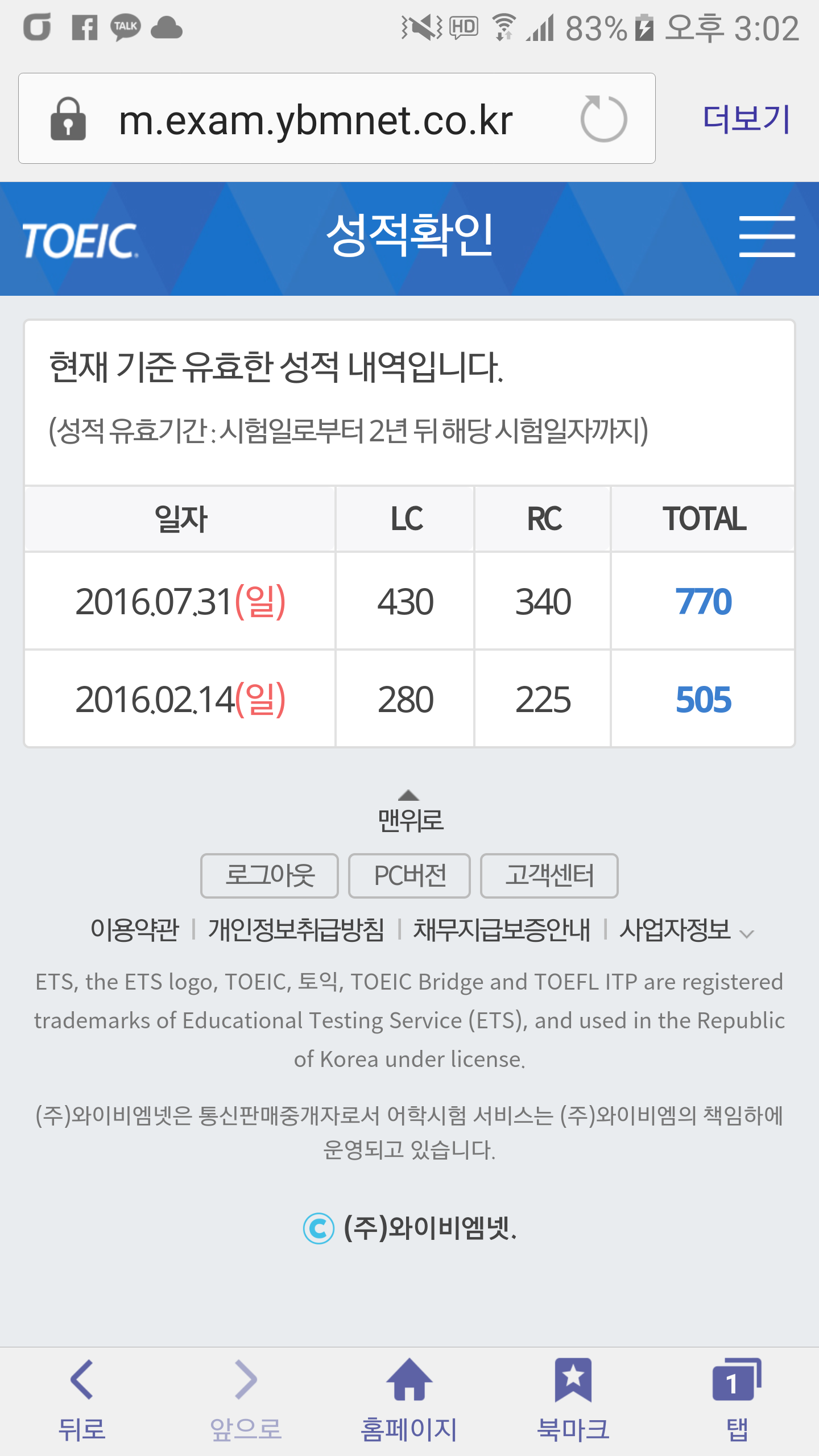The image size is (819, 1456).
Task: View 개인정보취급방침 privacy policy
Action: 296,930
